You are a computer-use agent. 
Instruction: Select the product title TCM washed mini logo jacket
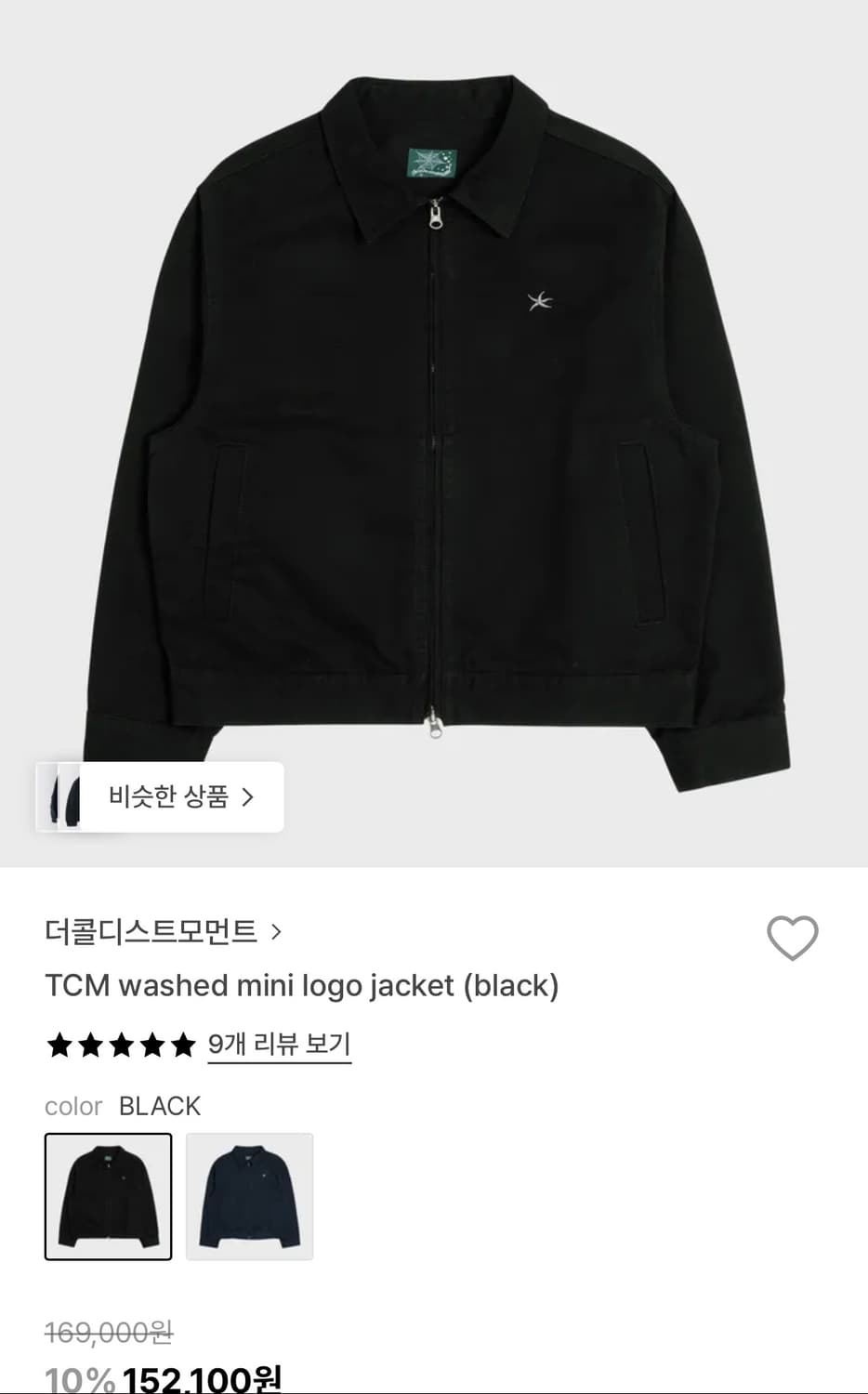301,986
